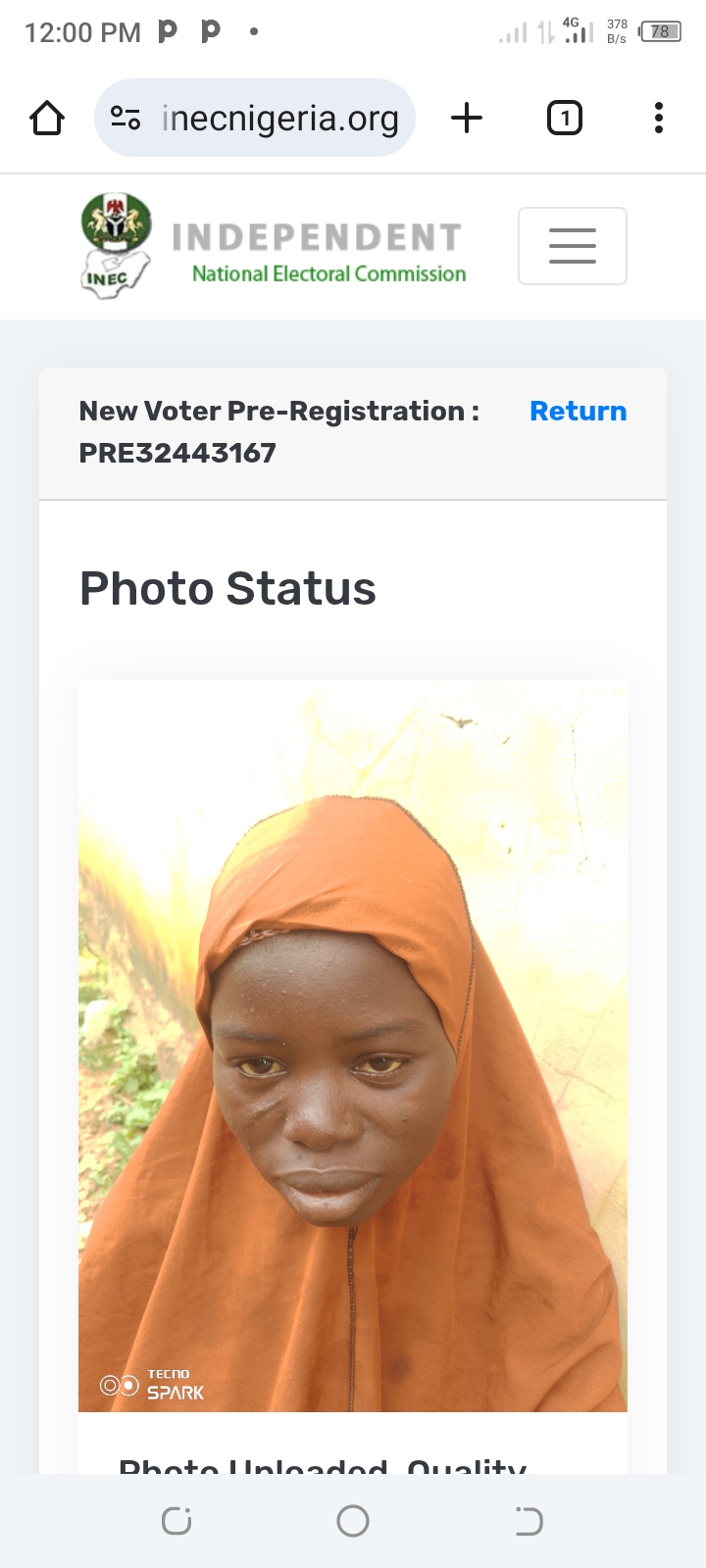Open a new browser tab

tap(467, 119)
